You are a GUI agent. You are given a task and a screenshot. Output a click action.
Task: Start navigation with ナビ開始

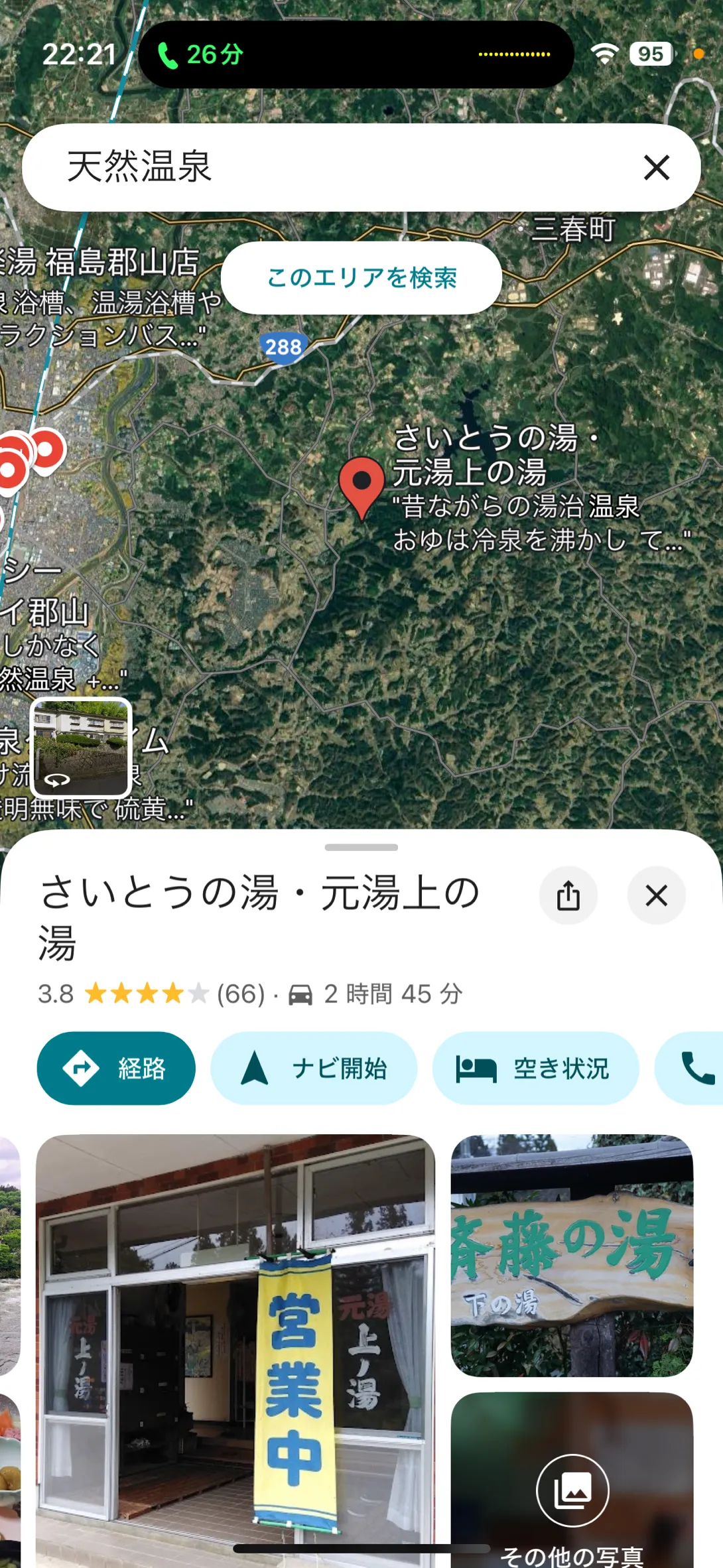pyautogui.click(x=314, y=1068)
